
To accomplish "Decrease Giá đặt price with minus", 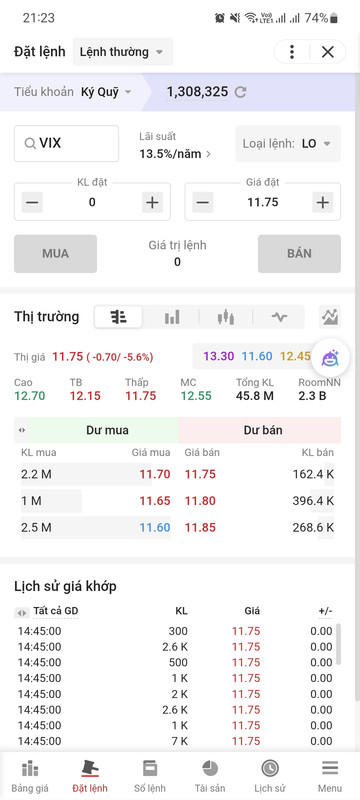I will (202, 203).
